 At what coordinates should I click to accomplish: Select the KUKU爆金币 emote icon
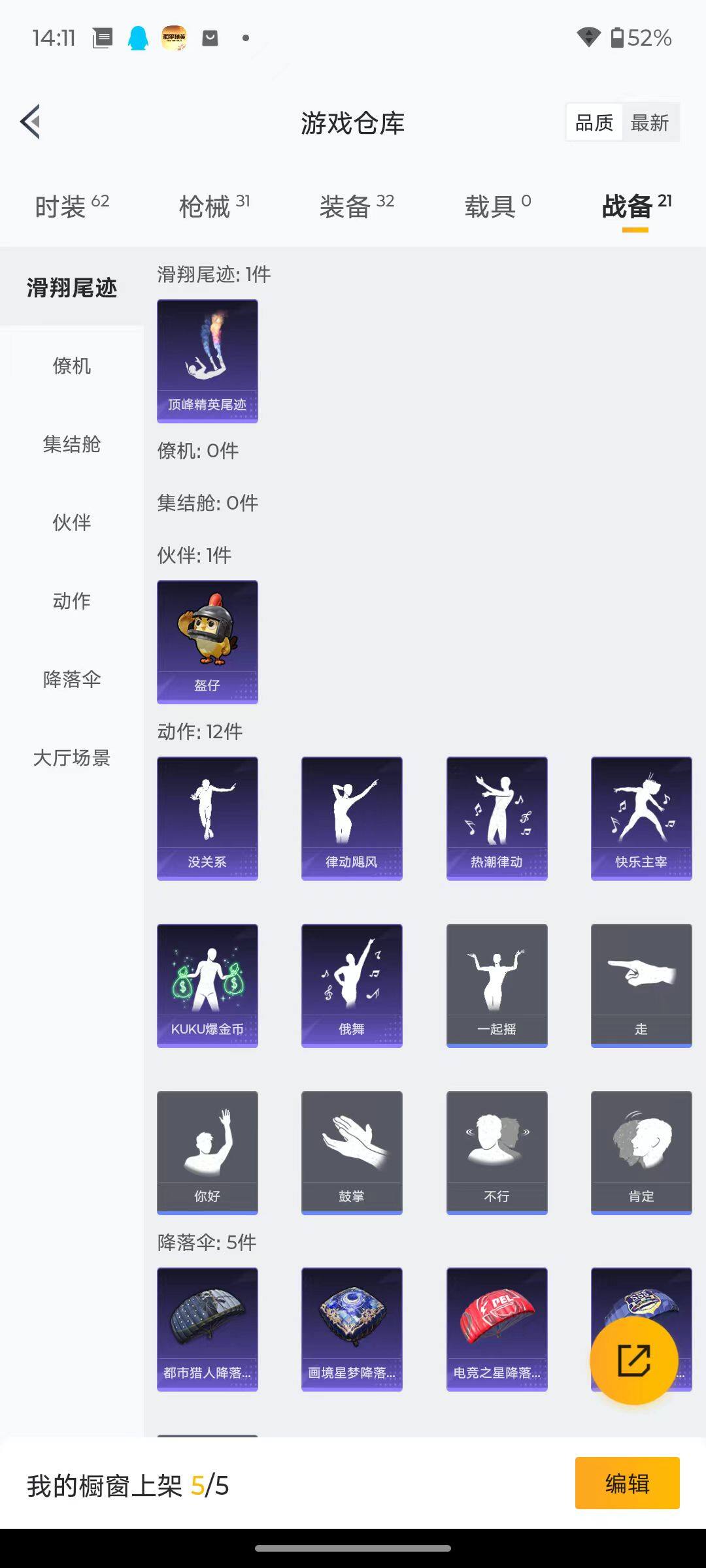[x=207, y=985]
